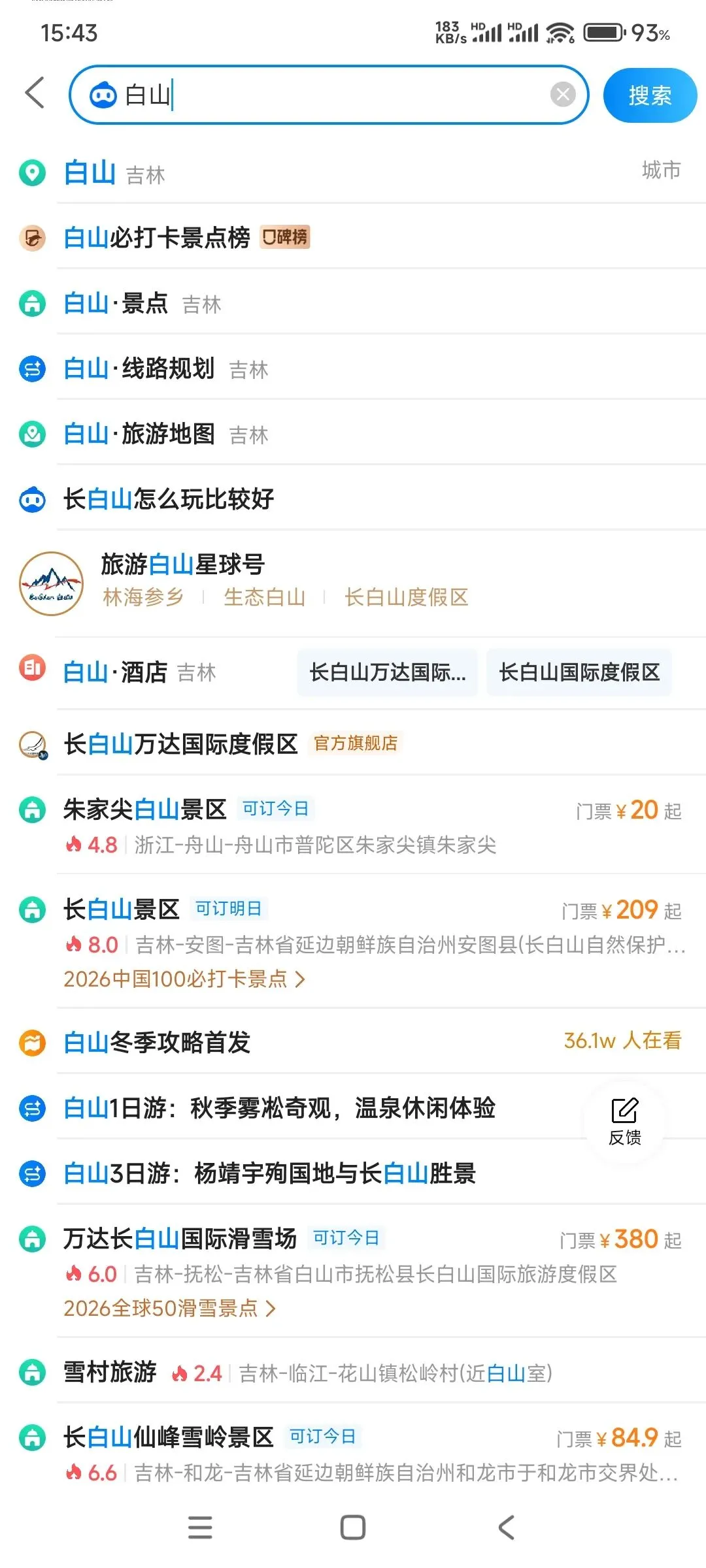The image size is (706, 1568).
Task: Focus the search box containing 白山
Action: (x=328, y=95)
